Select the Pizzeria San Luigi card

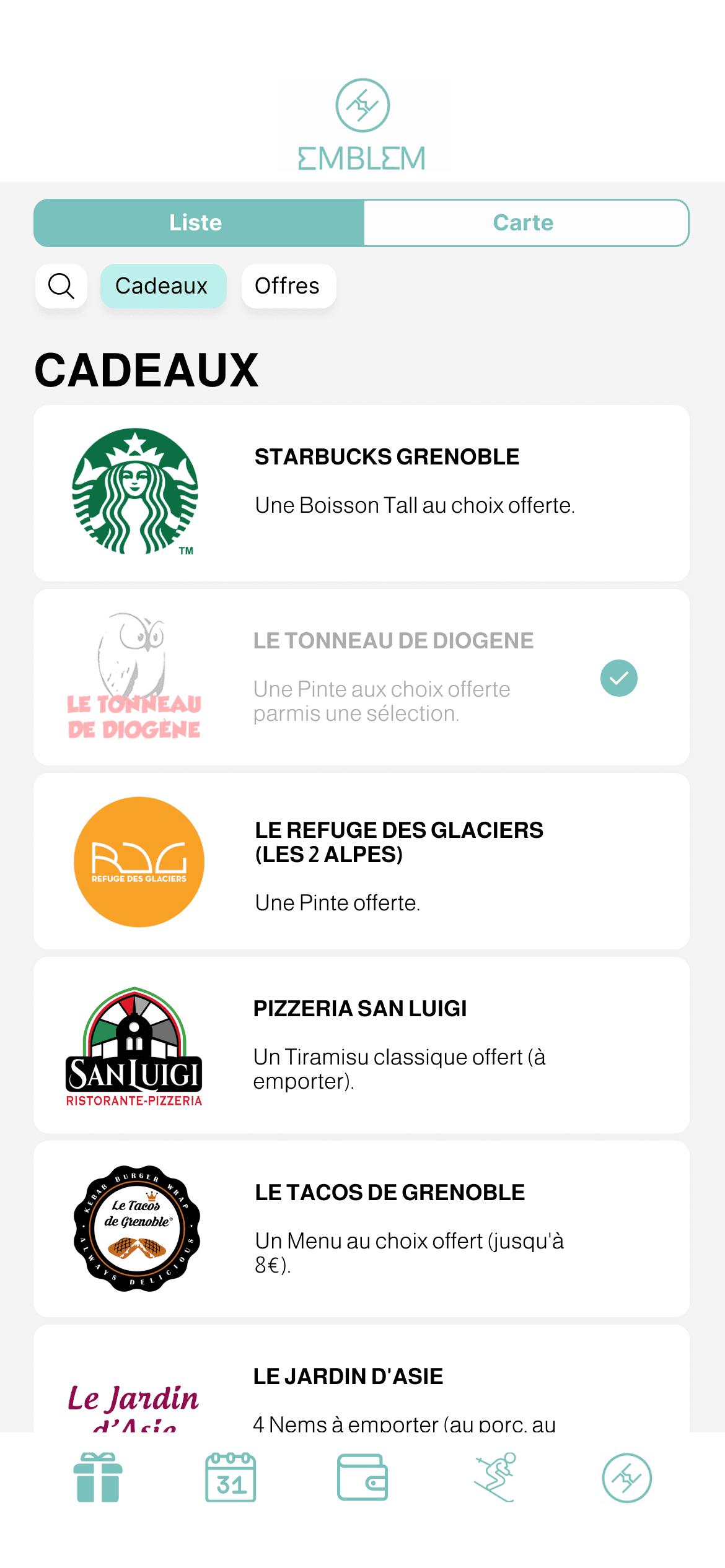pos(361,1045)
